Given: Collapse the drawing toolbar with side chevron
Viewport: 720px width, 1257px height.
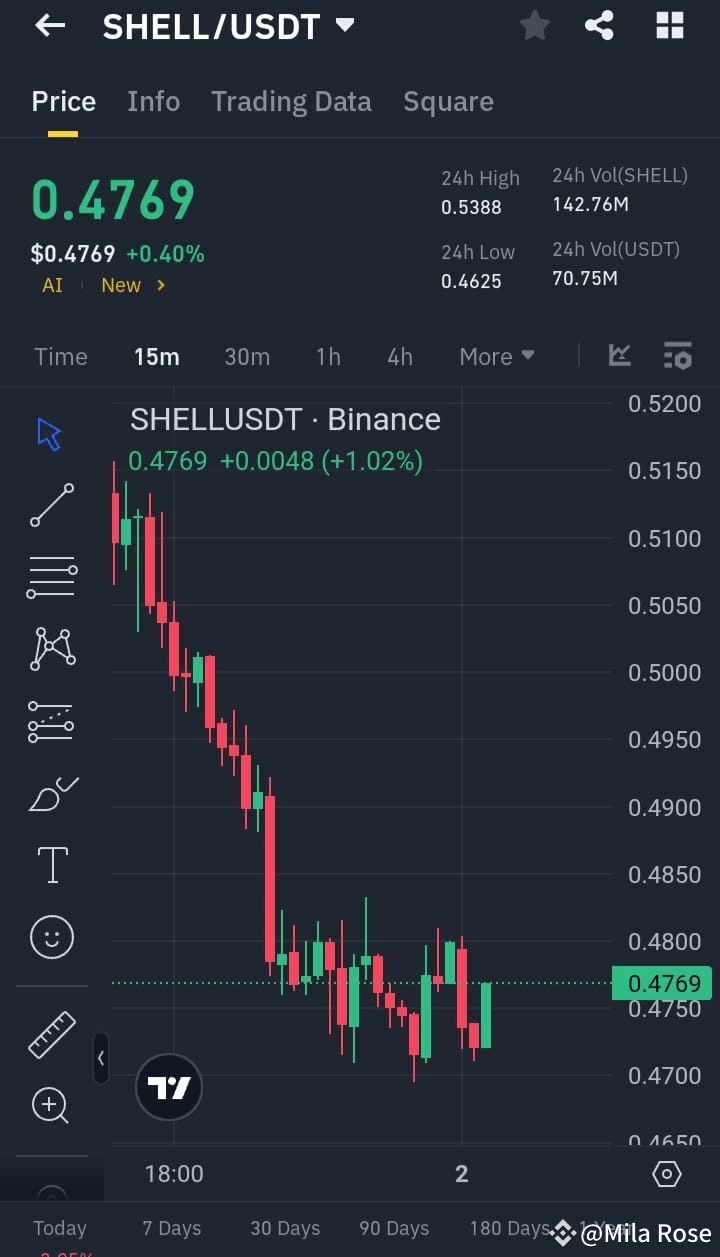Looking at the screenshot, I should coord(101,1059).
